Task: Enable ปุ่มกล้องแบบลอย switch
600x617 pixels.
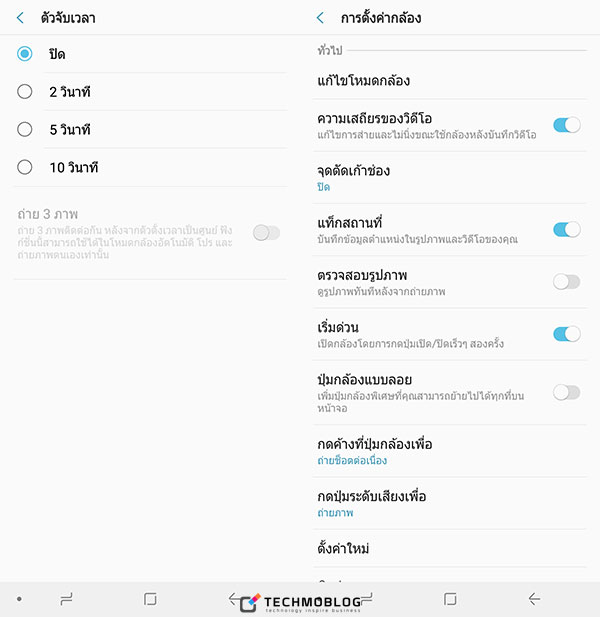Action: pos(566,392)
